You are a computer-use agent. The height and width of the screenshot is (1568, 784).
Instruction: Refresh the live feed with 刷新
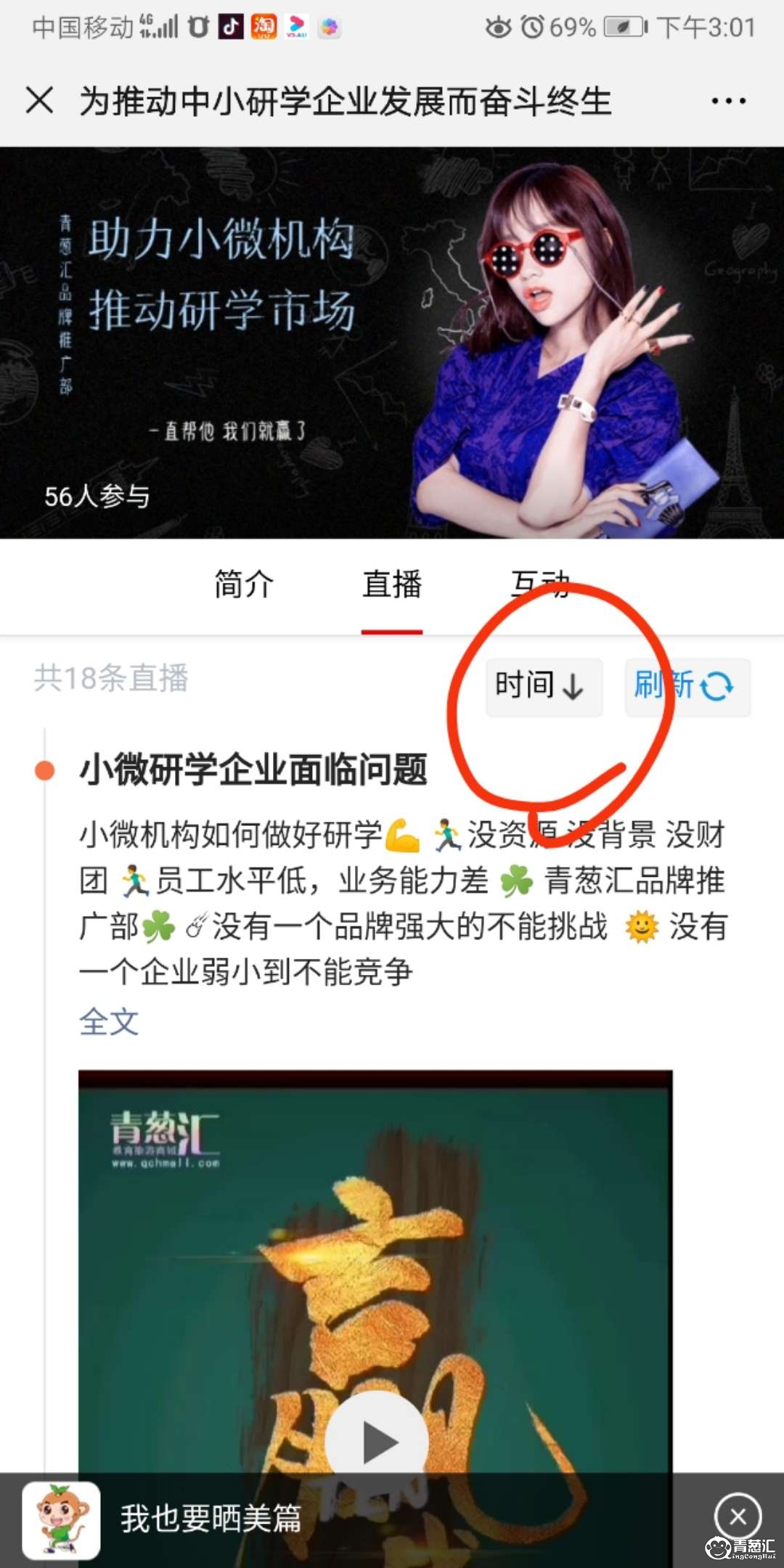687,687
